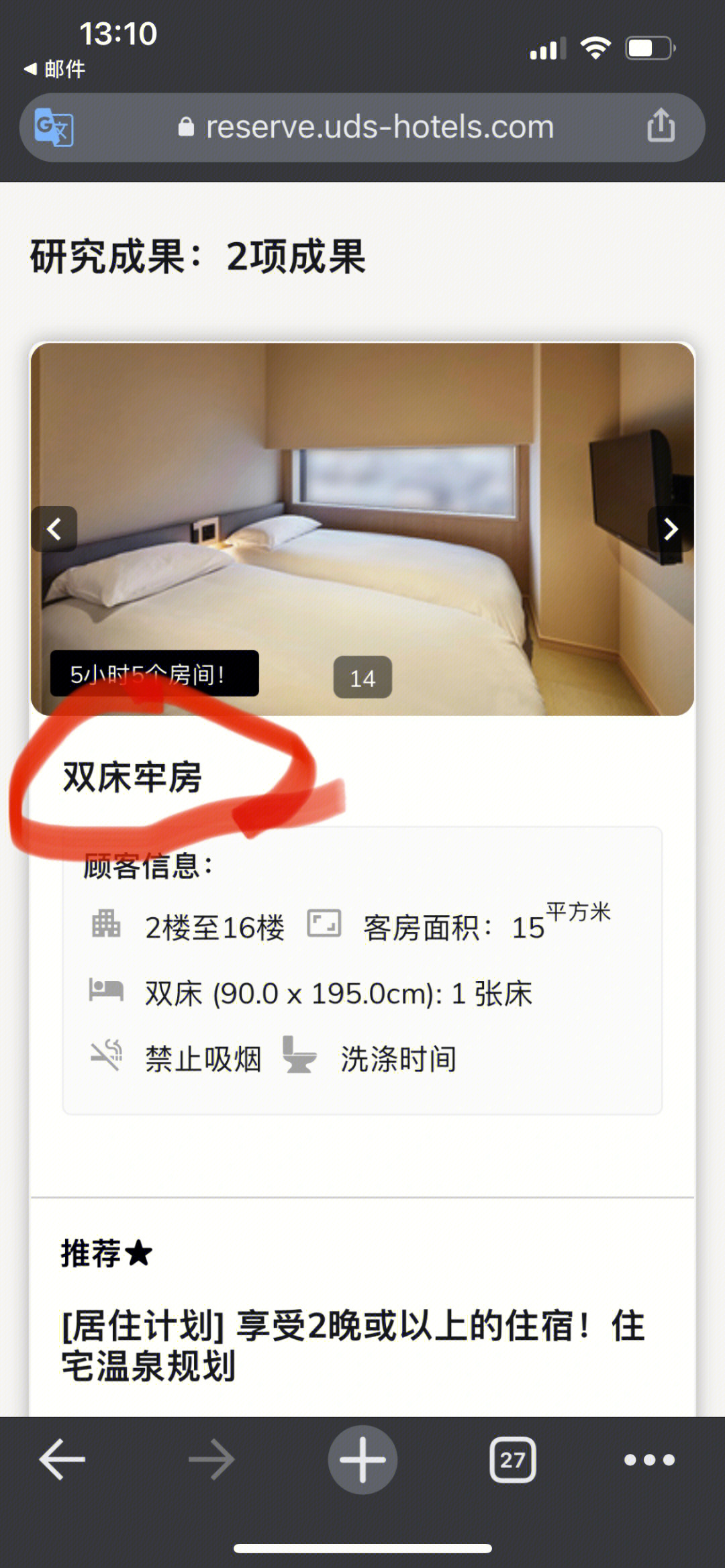Open the 居住计划 recommended stay plan
Viewport: 725px width, 1568px height.
coord(352,1346)
